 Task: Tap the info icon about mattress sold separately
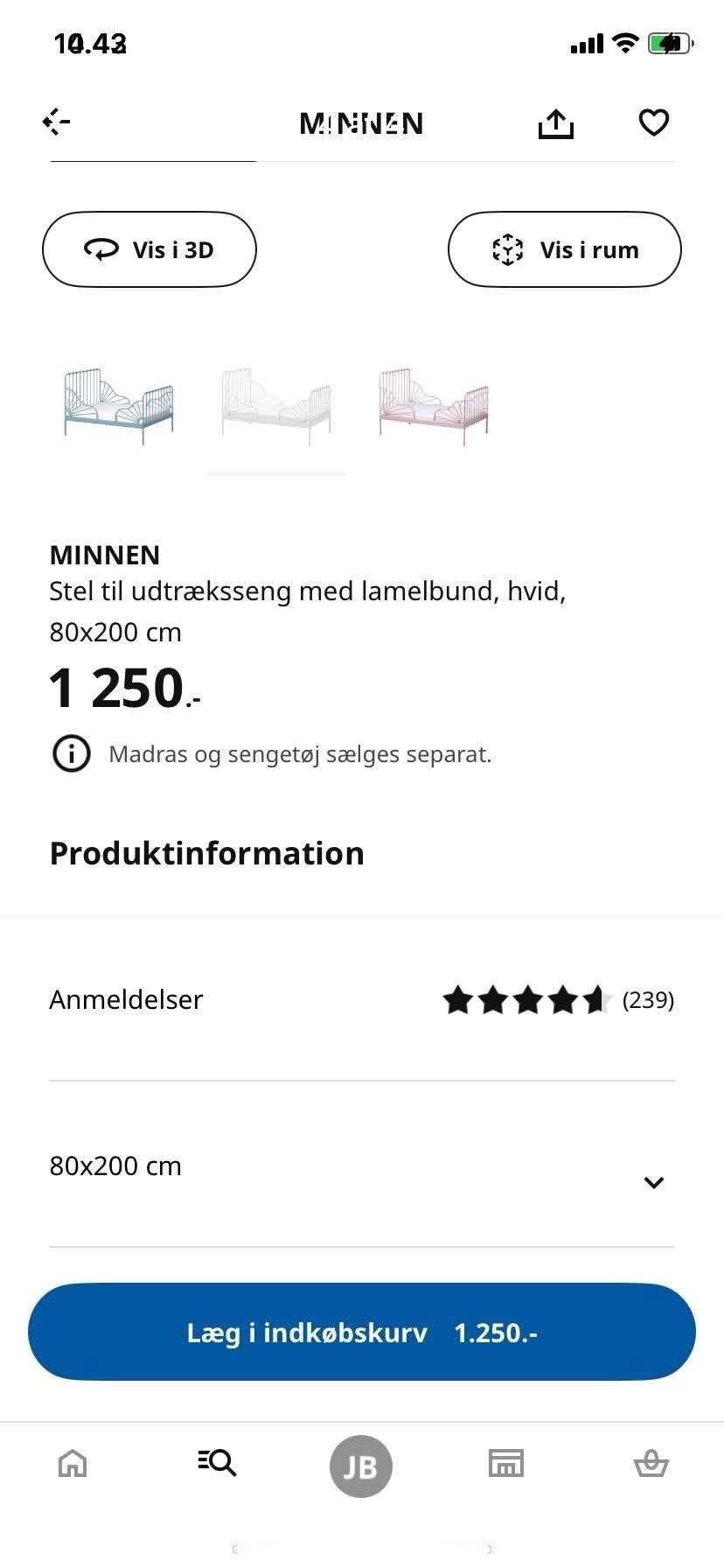pos(72,753)
